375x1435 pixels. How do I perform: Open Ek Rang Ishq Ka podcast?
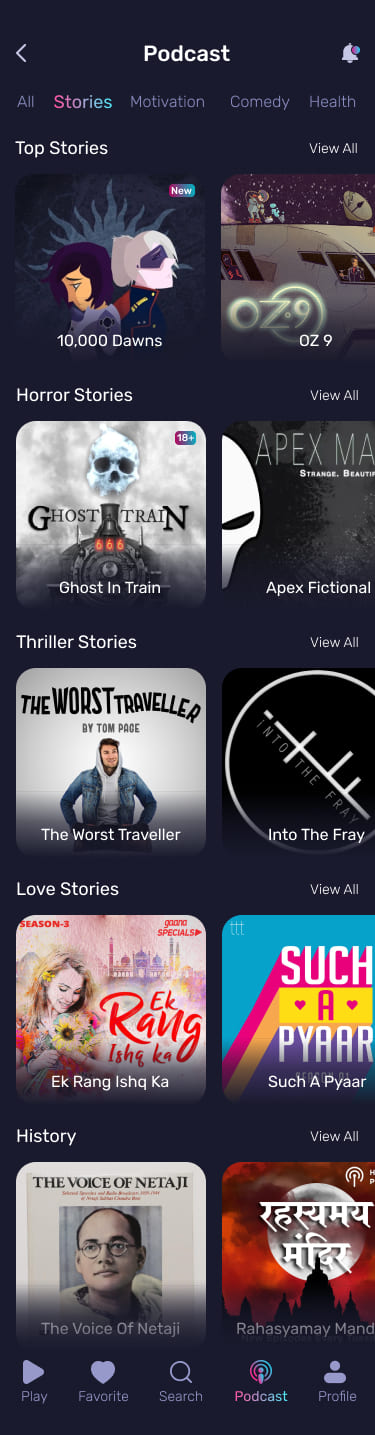pyautogui.click(x=111, y=1009)
